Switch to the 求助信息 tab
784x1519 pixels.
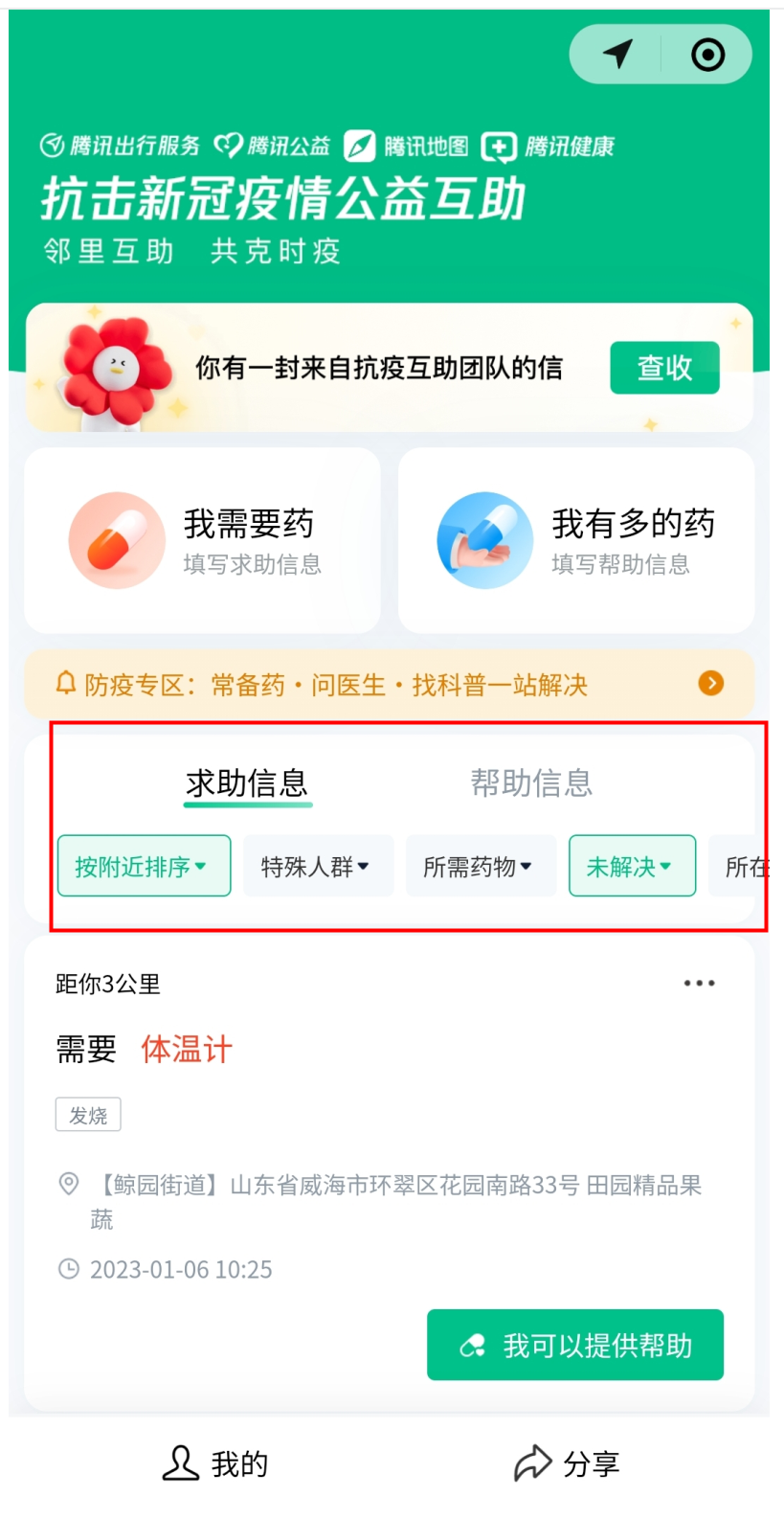point(247,783)
